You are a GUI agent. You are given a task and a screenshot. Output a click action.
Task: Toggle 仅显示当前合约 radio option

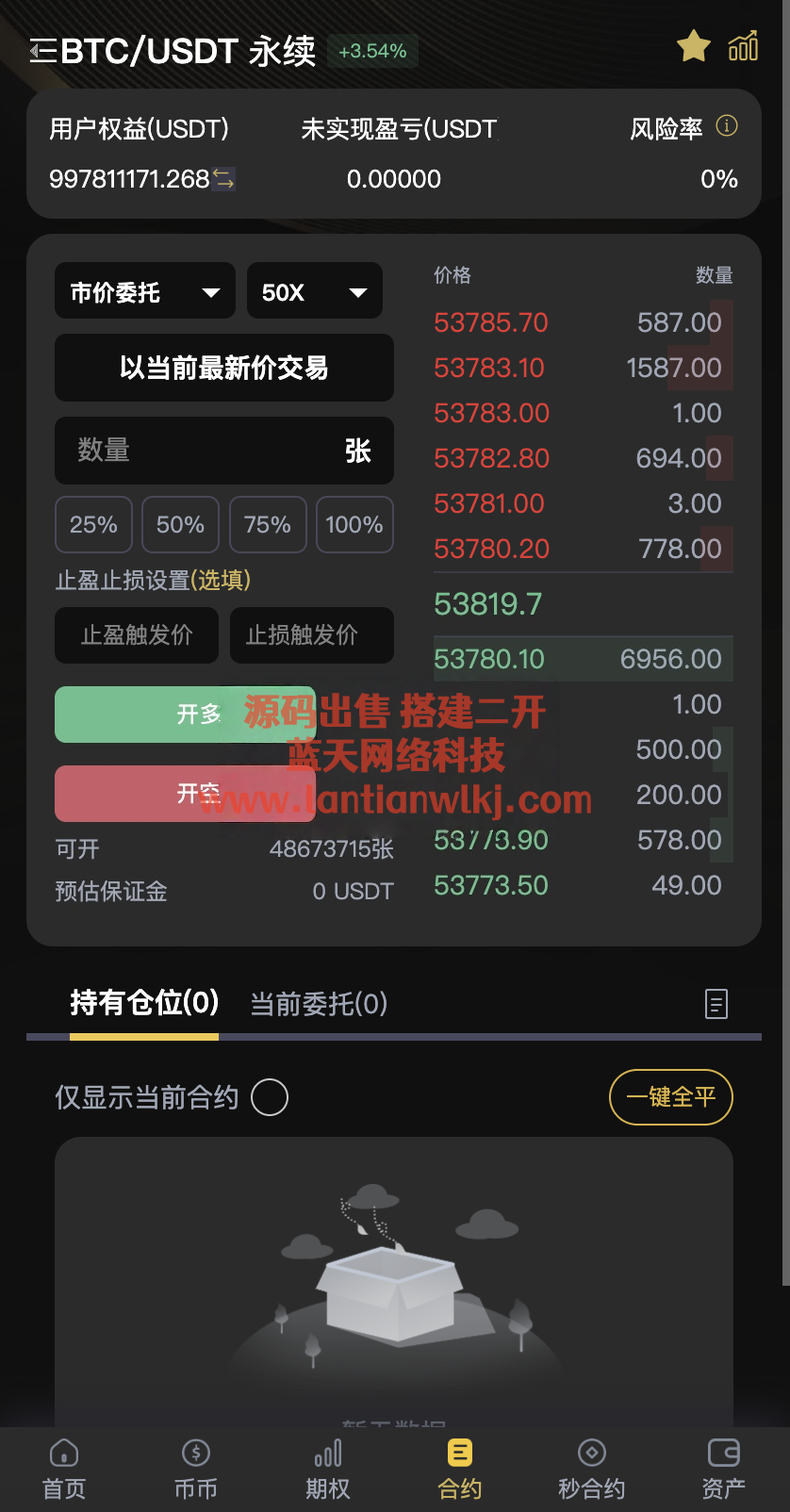coord(269,1097)
